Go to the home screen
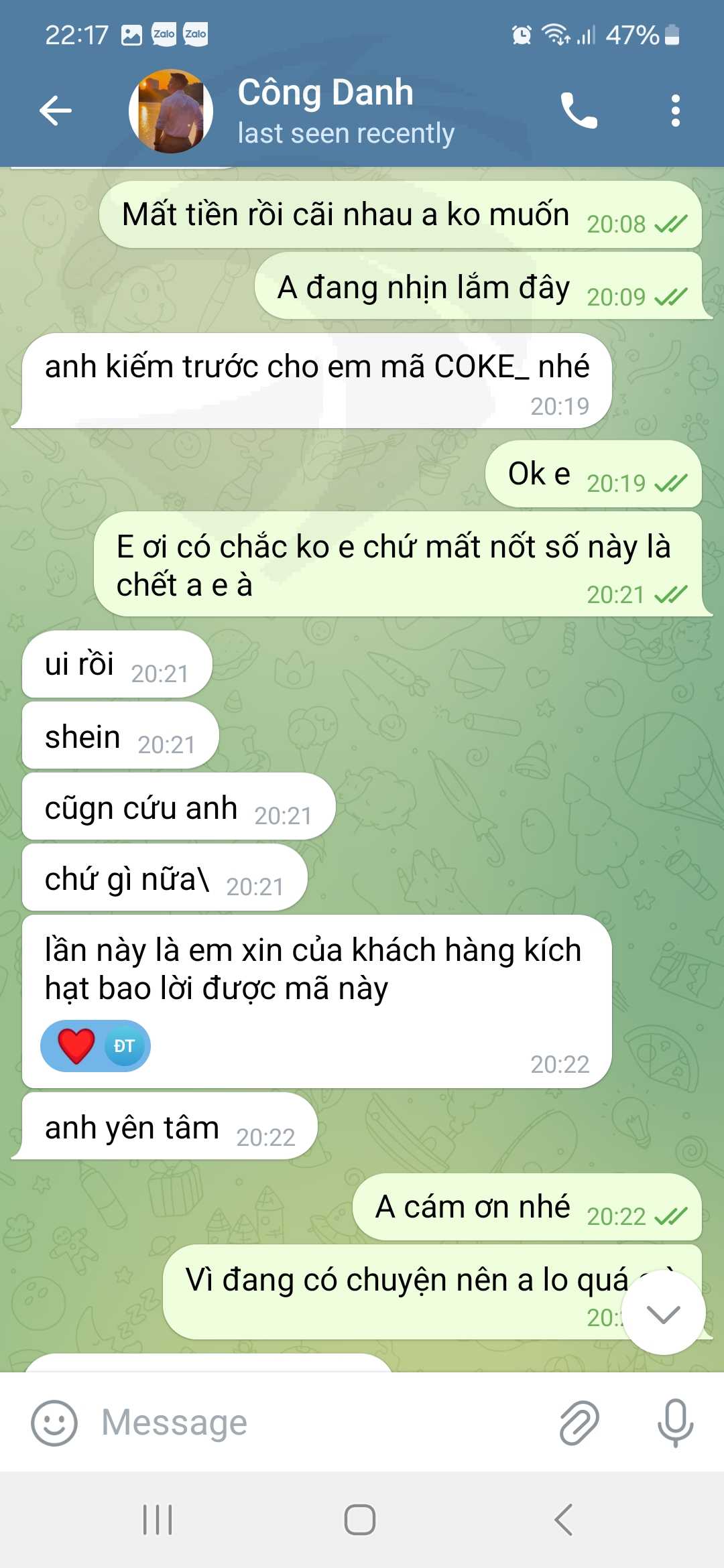This screenshot has height=1568, width=724. pos(360,1520)
